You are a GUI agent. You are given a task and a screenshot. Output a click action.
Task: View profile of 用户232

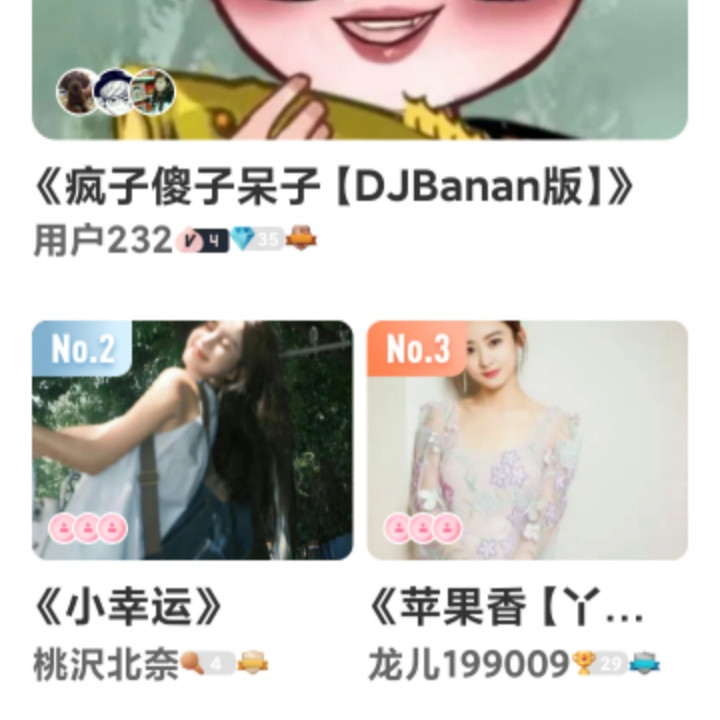click(x=103, y=241)
